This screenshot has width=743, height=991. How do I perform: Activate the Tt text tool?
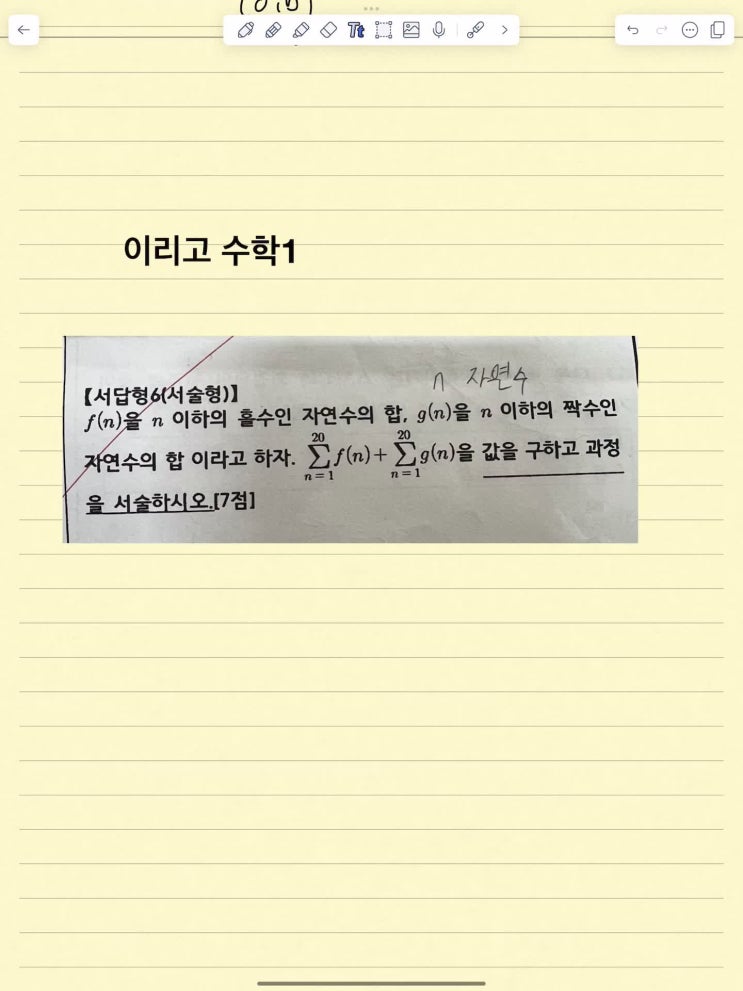pyautogui.click(x=355, y=30)
